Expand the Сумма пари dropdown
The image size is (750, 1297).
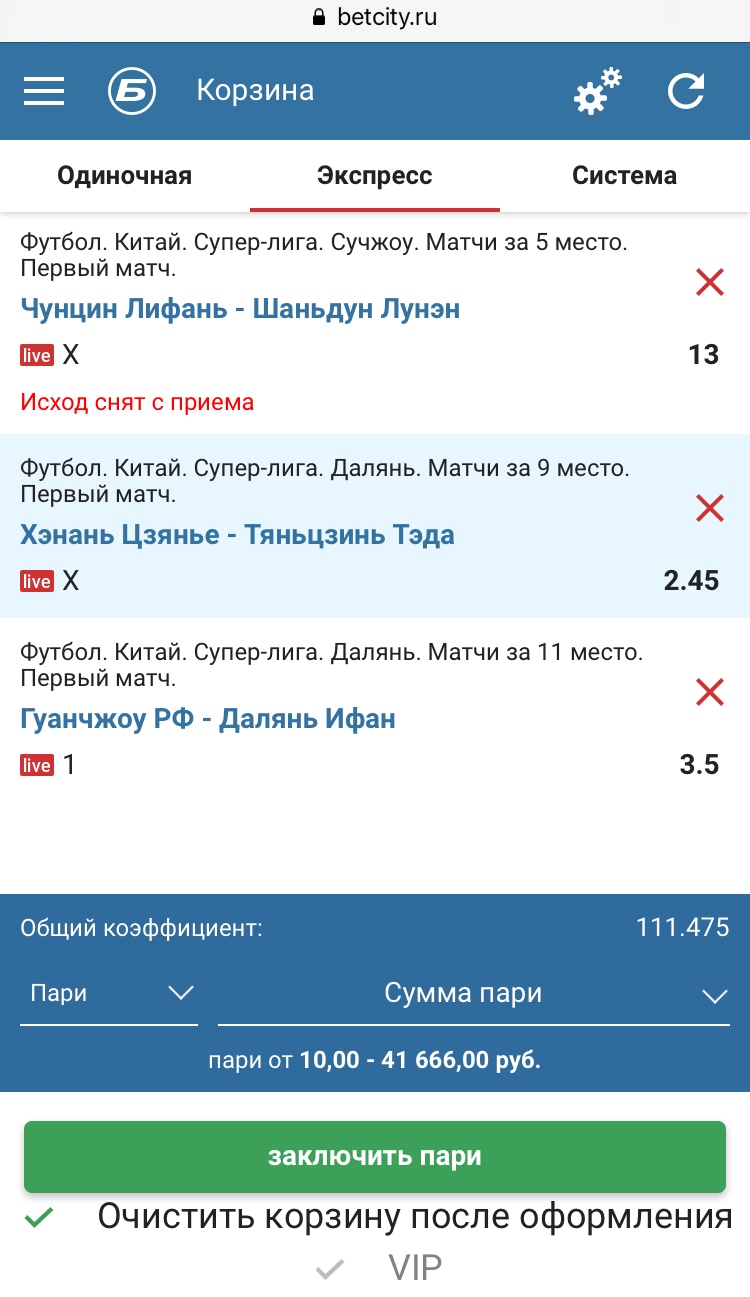[x=474, y=994]
